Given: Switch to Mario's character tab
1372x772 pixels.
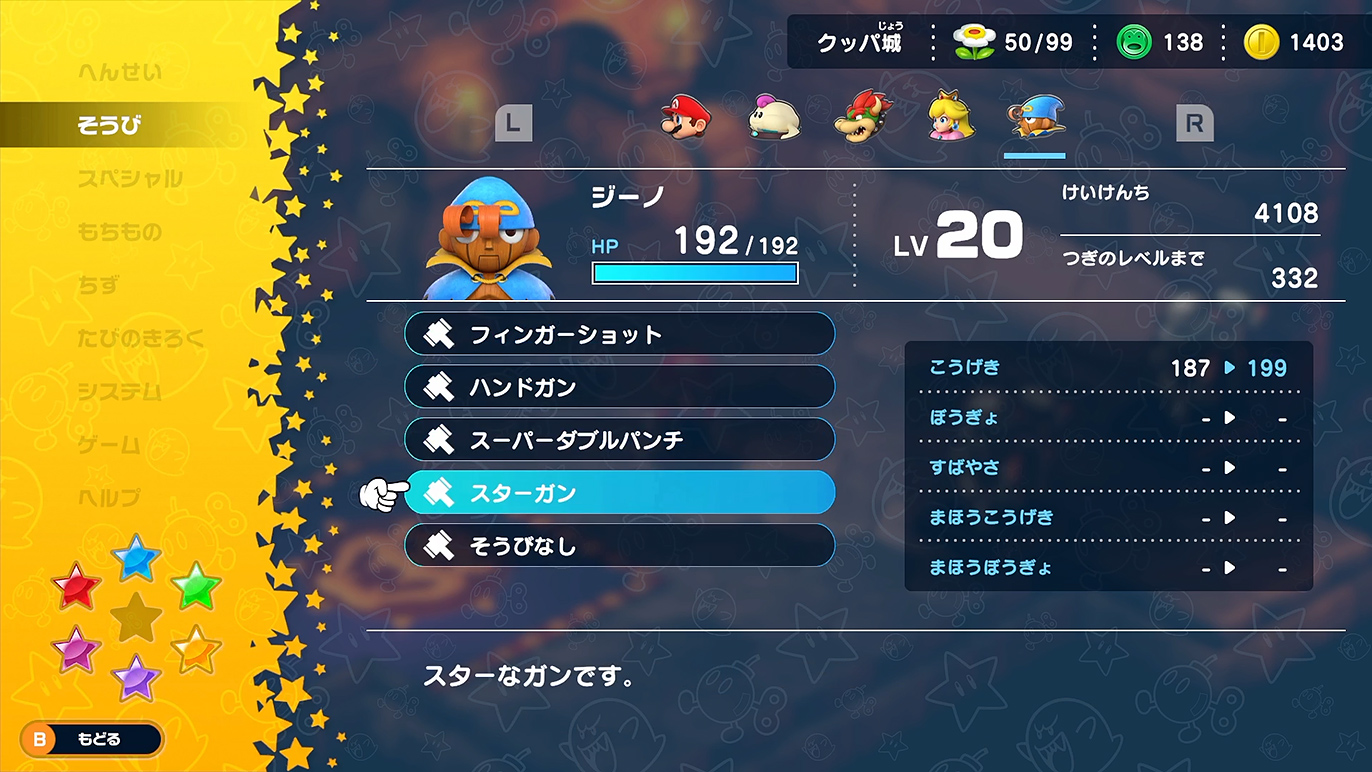Looking at the screenshot, I should click(x=686, y=118).
